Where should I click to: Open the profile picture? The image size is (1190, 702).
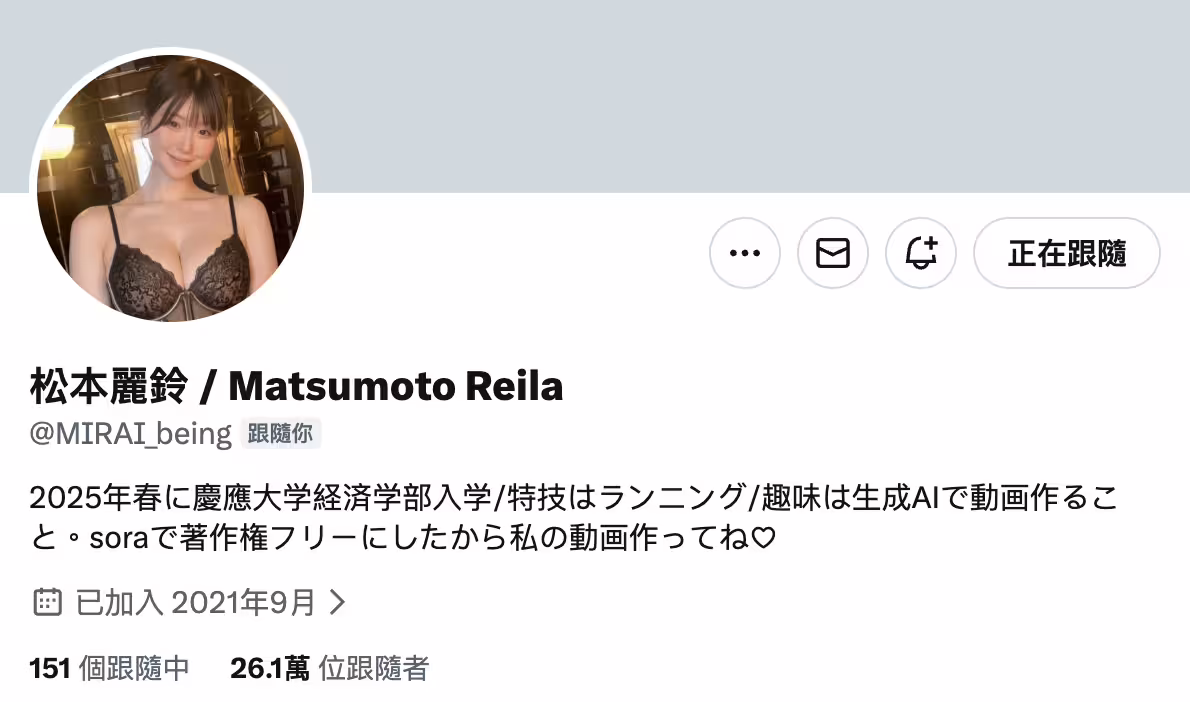click(171, 188)
